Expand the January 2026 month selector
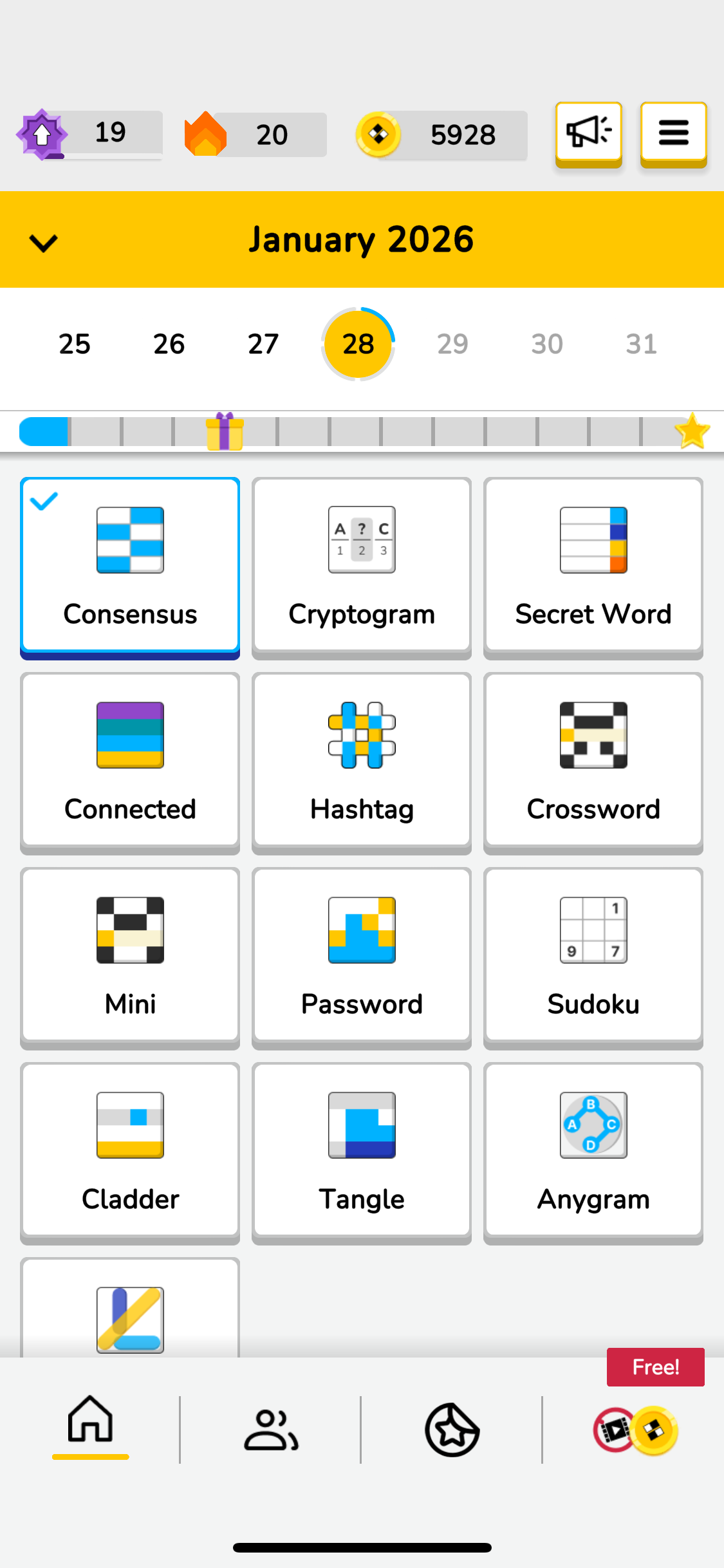Image resolution: width=724 pixels, height=1568 pixels. pos(44,242)
